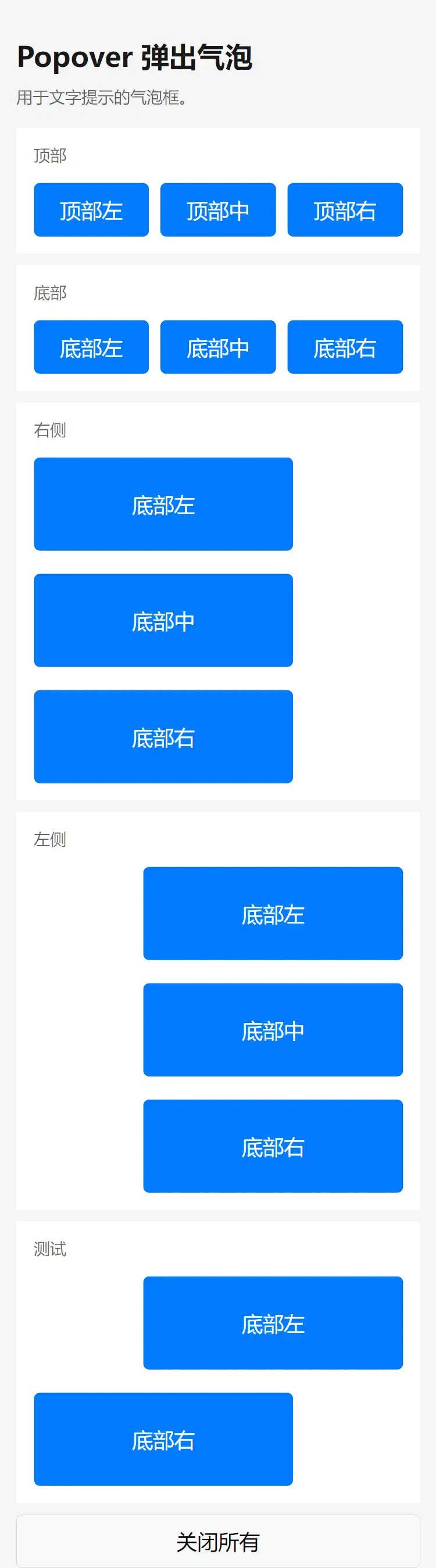
Task: Tap 底部左 in the 测试 section
Action: [x=273, y=1323]
